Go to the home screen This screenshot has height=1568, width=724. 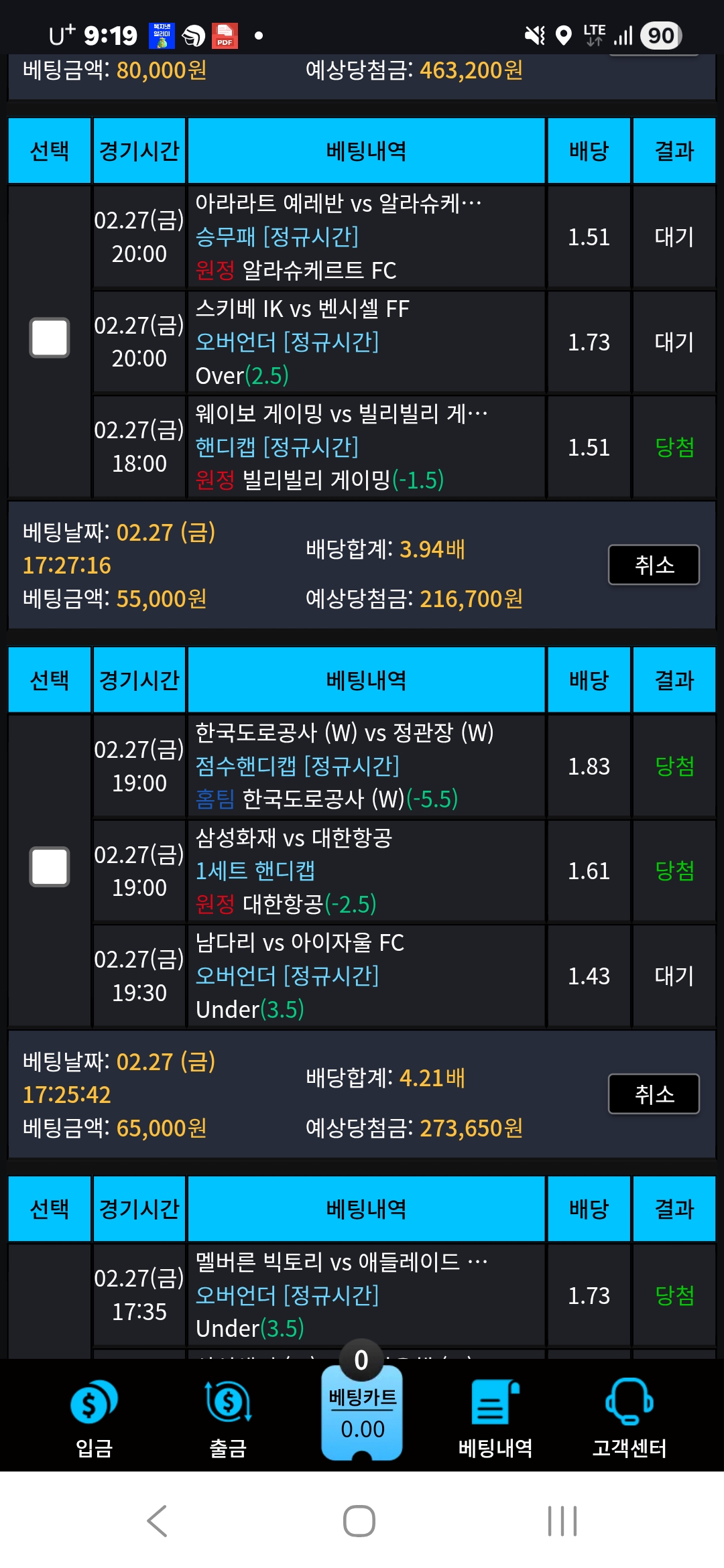pyautogui.click(x=359, y=1520)
